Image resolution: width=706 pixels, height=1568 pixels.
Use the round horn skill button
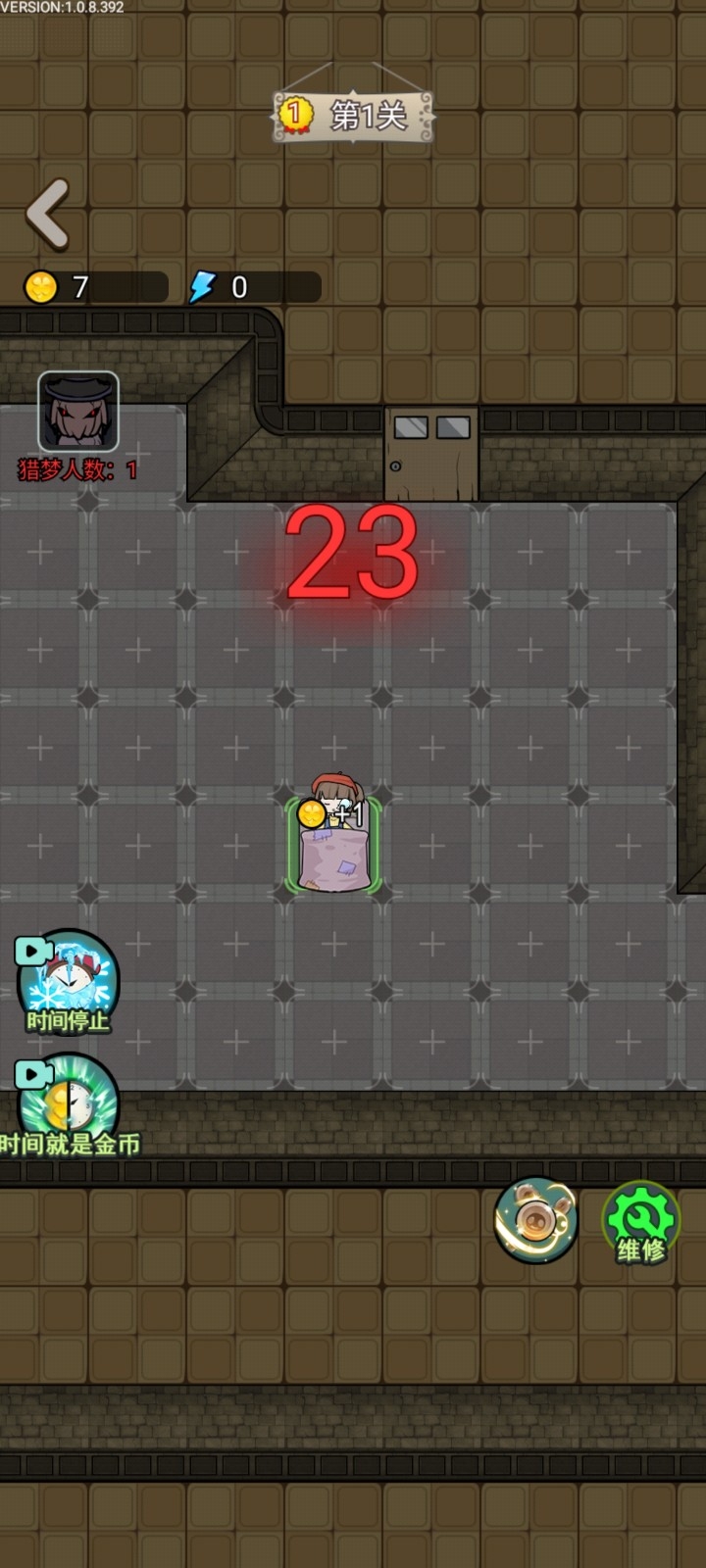tap(535, 1220)
